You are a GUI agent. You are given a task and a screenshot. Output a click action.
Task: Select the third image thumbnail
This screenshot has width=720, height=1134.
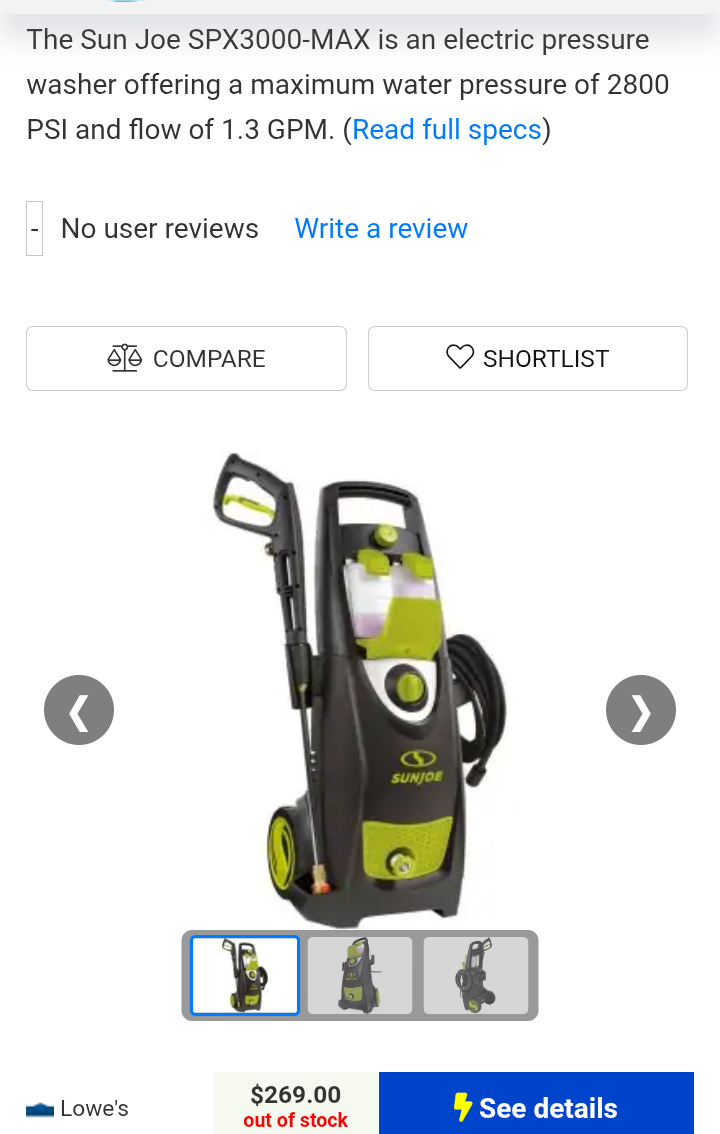(476, 975)
